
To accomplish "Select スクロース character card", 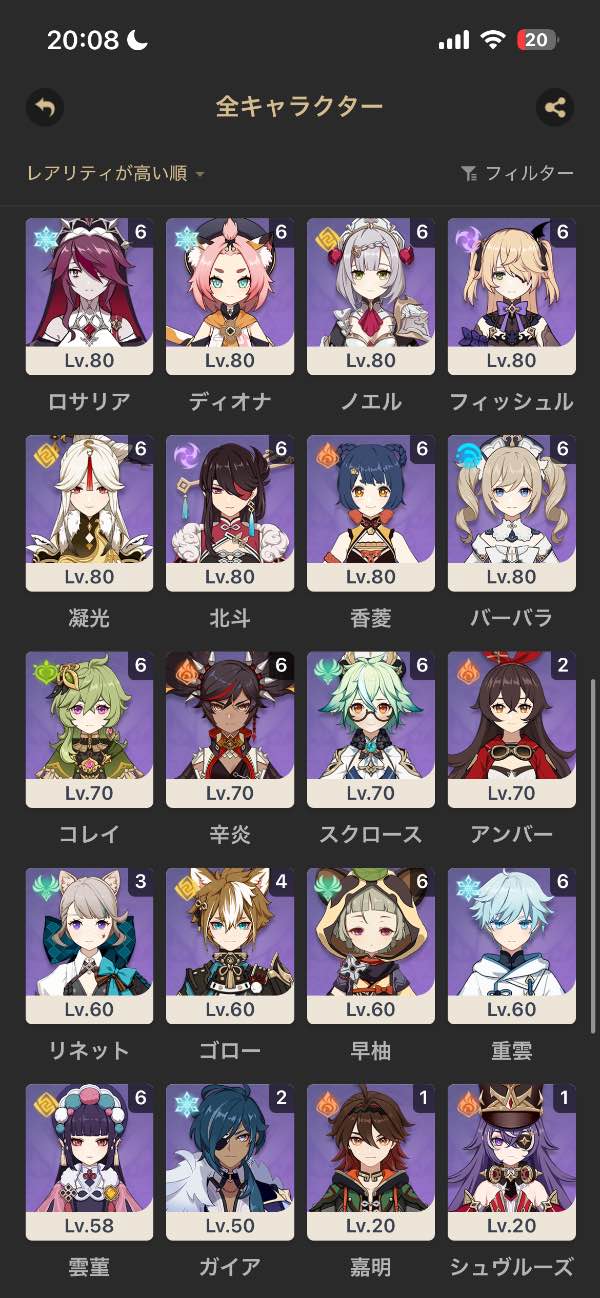I will 371,730.
